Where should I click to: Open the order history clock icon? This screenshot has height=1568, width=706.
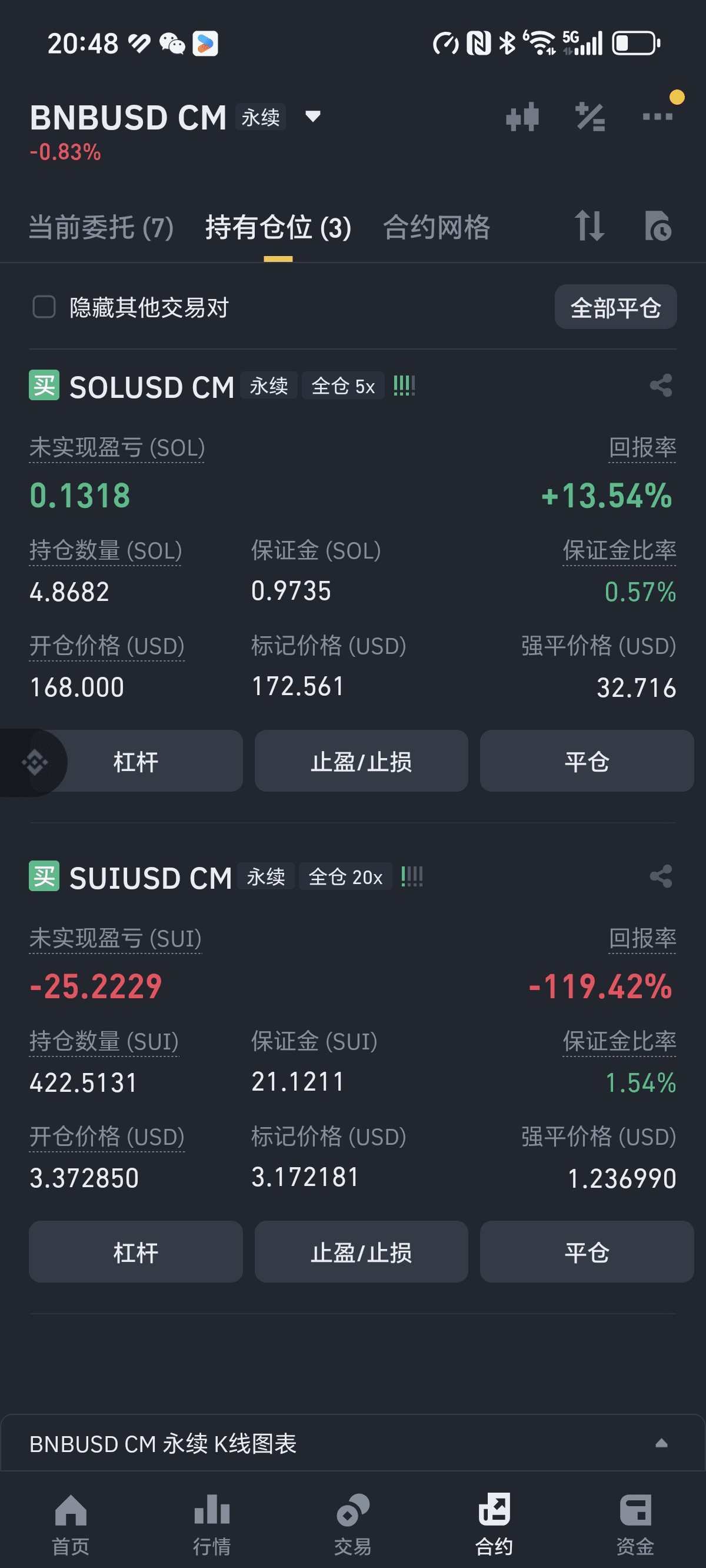658,226
